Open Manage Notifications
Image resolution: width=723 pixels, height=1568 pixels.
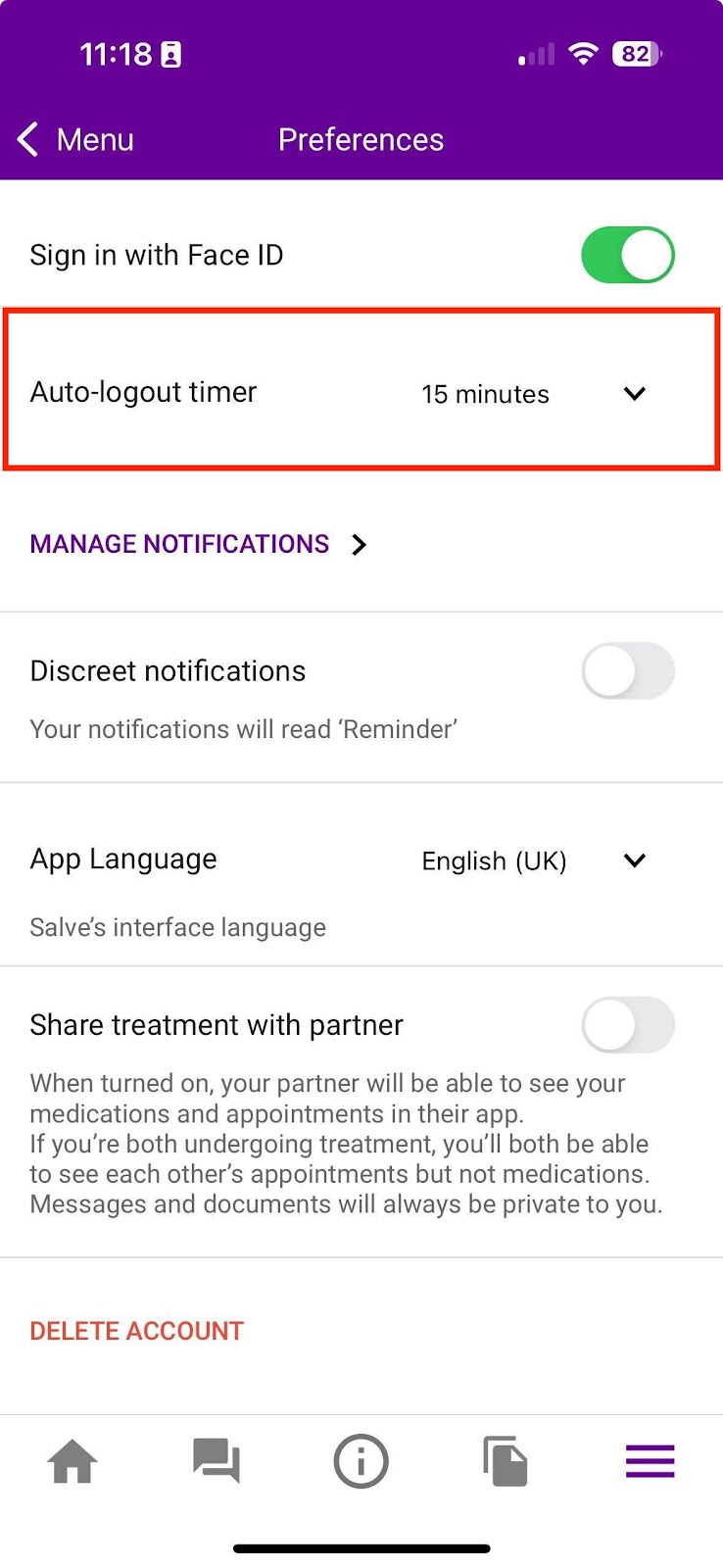[x=199, y=544]
